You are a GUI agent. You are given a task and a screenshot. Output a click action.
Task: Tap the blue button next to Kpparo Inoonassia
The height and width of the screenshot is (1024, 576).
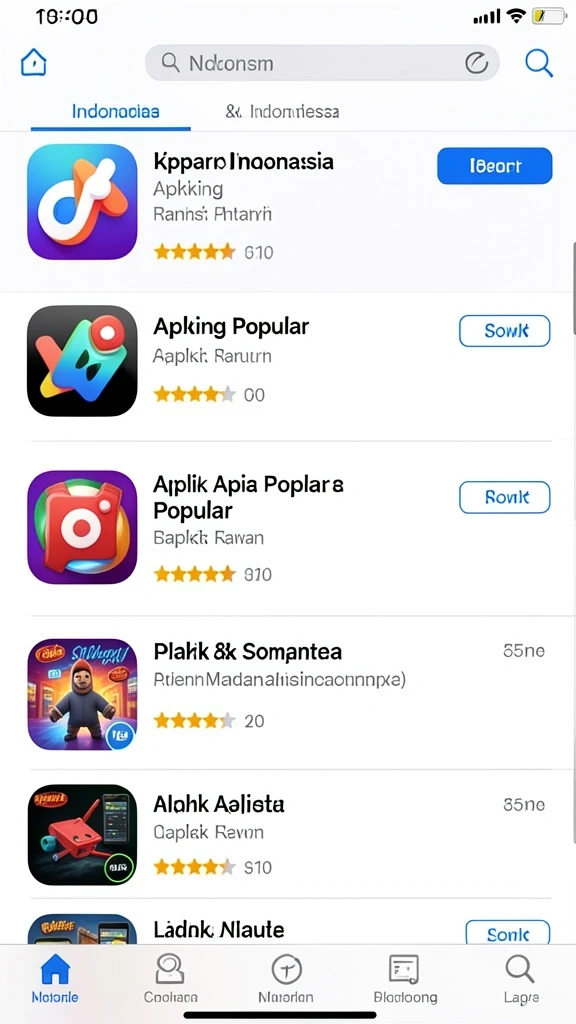coord(494,166)
